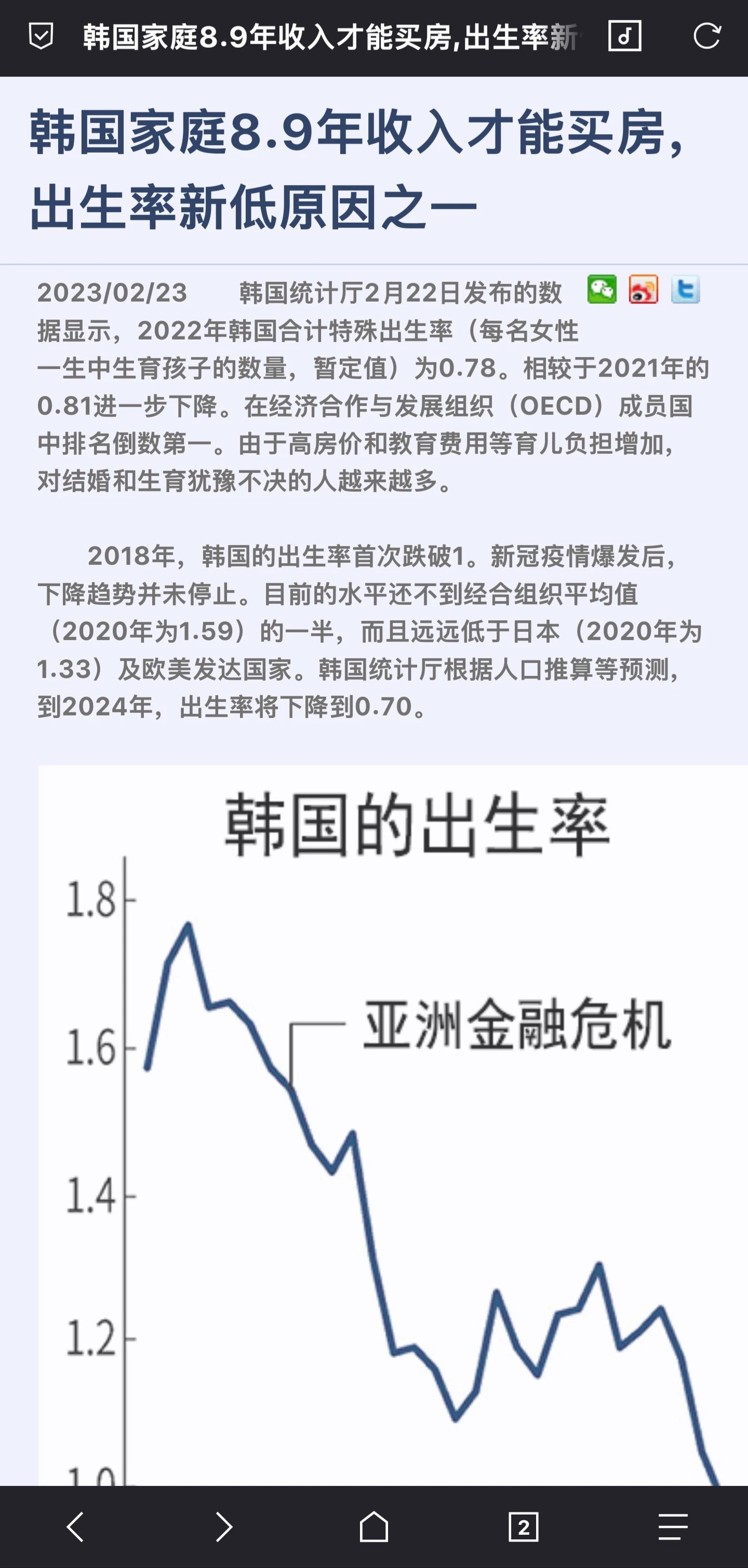Share the article to Twitter

click(686, 289)
